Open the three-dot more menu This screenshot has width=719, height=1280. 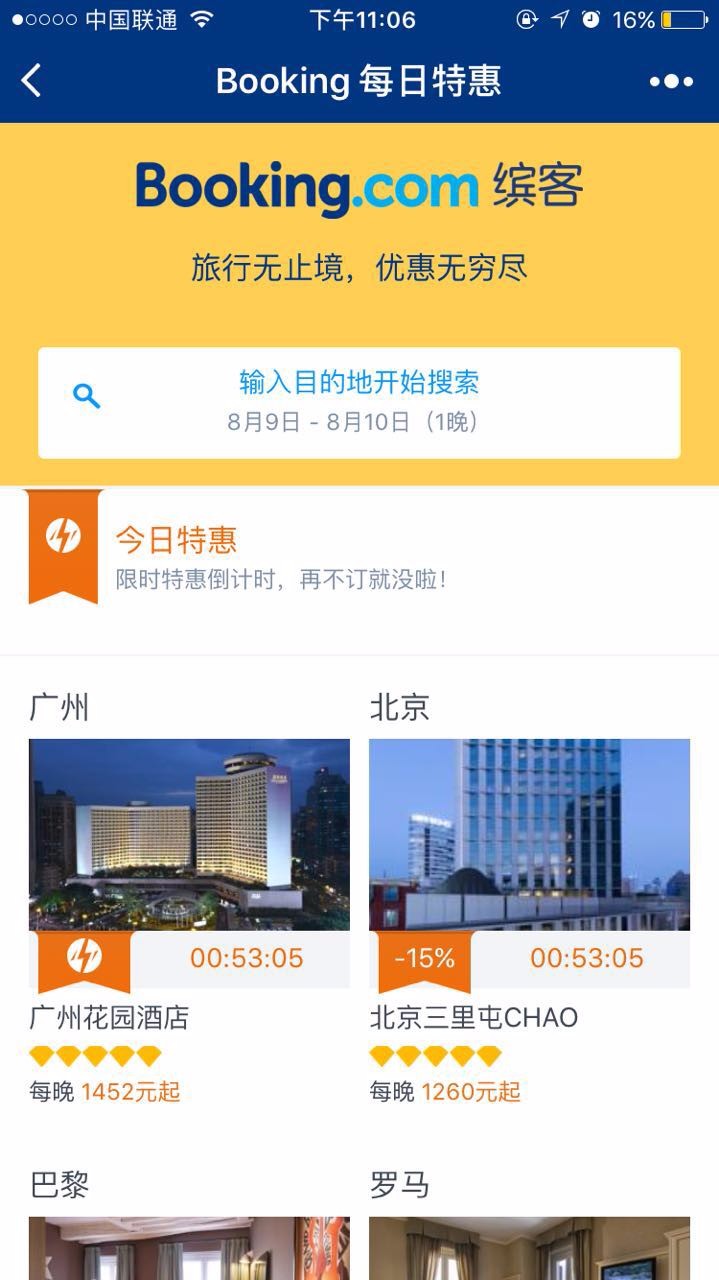[x=671, y=81]
